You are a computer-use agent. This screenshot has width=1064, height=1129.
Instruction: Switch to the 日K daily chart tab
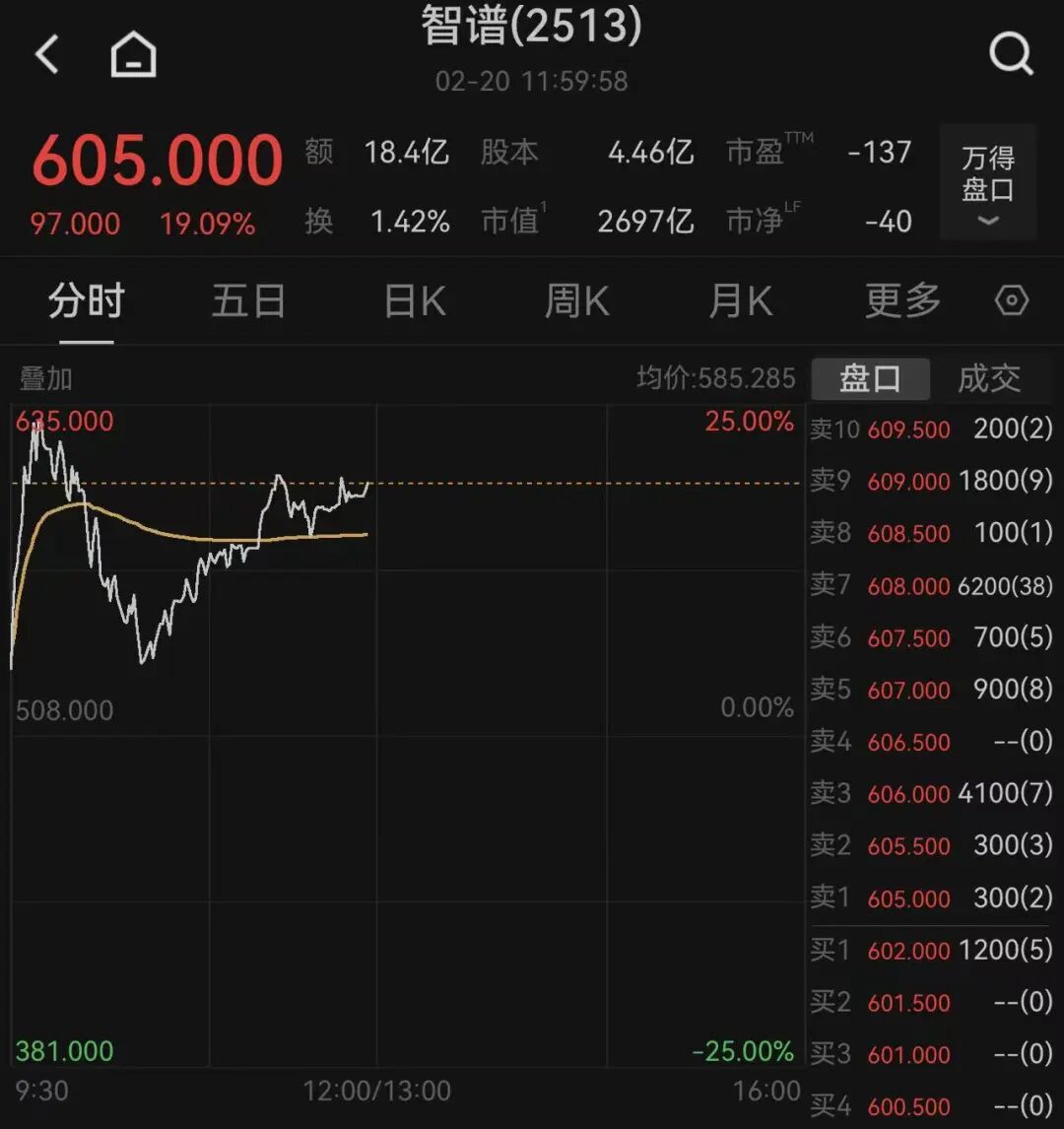(x=412, y=301)
